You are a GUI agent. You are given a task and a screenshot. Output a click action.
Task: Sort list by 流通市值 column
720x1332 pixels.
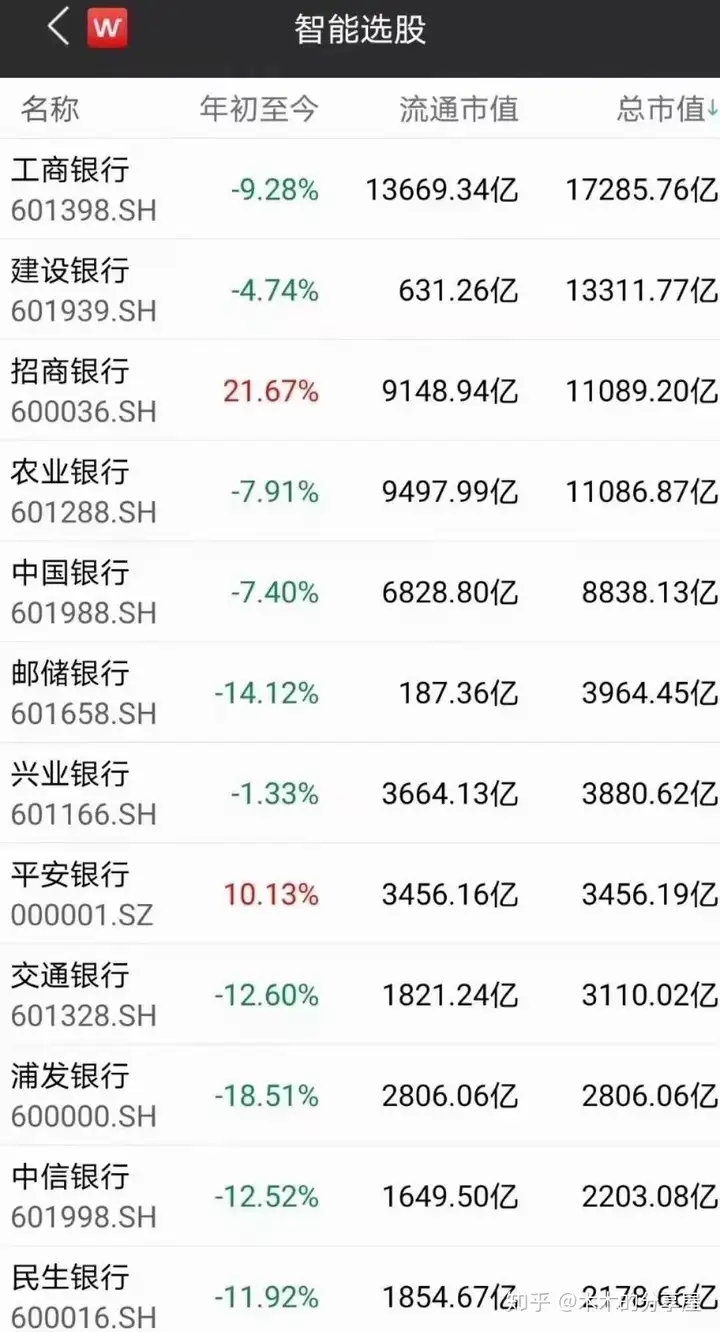(x=459, y=109)
